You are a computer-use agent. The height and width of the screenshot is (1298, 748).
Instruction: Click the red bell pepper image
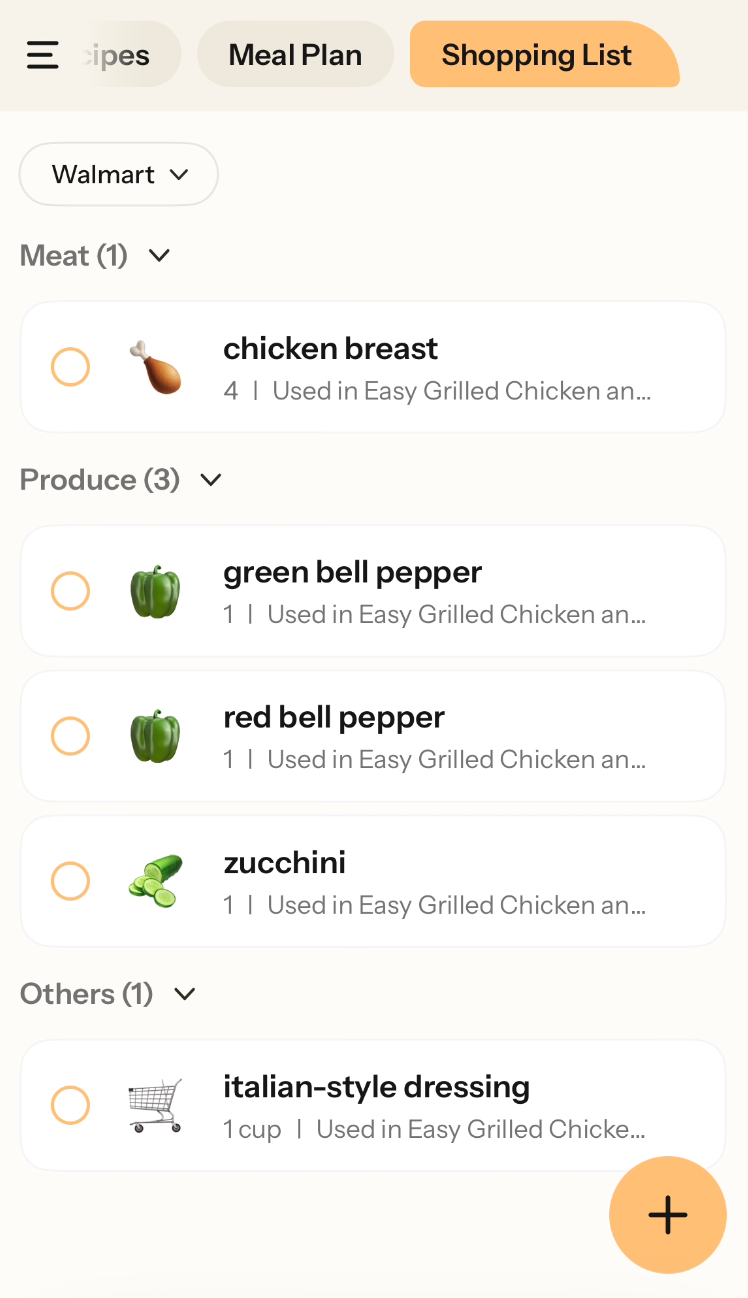pos(155,736)
